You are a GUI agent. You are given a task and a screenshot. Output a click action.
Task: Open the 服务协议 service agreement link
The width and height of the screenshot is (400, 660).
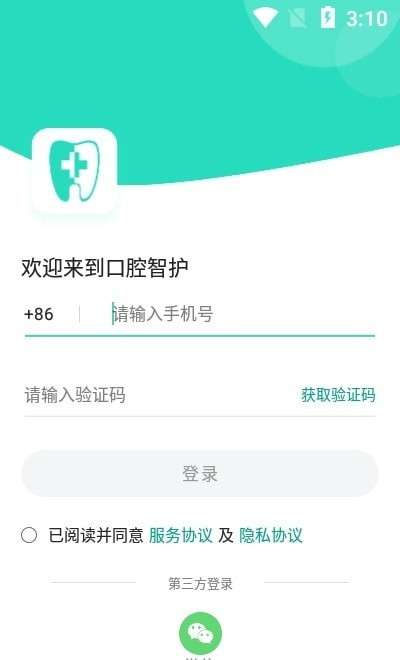pyautogui.click(x=180, y=535)
